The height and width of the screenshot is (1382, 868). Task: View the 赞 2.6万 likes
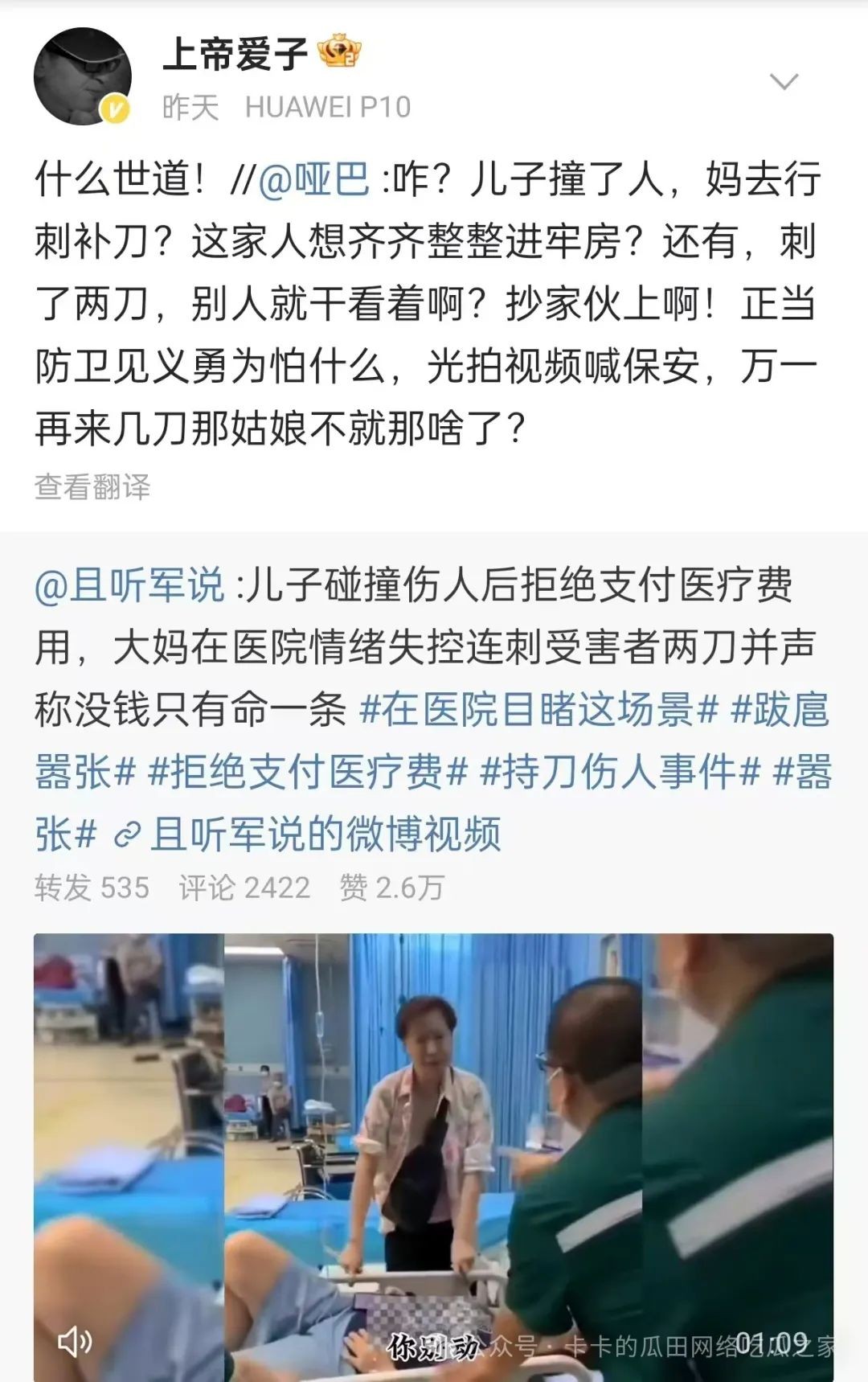(x=391, y=888)
